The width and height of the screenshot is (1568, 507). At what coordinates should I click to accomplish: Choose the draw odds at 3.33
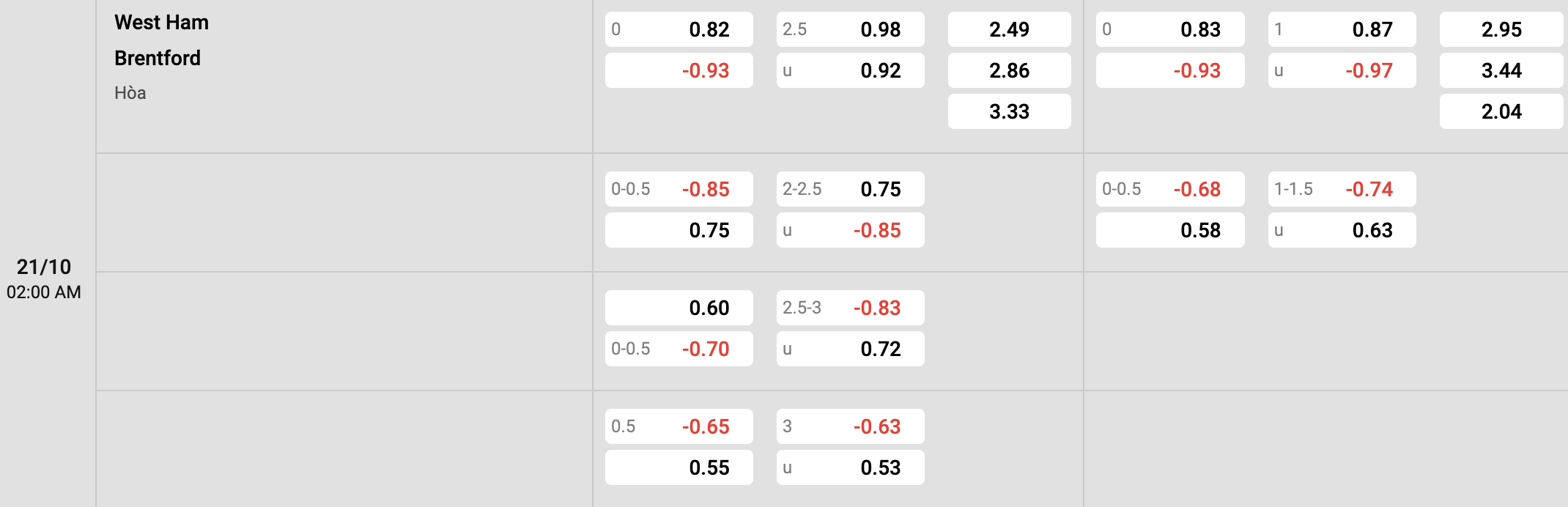(x=1009, y=111)
